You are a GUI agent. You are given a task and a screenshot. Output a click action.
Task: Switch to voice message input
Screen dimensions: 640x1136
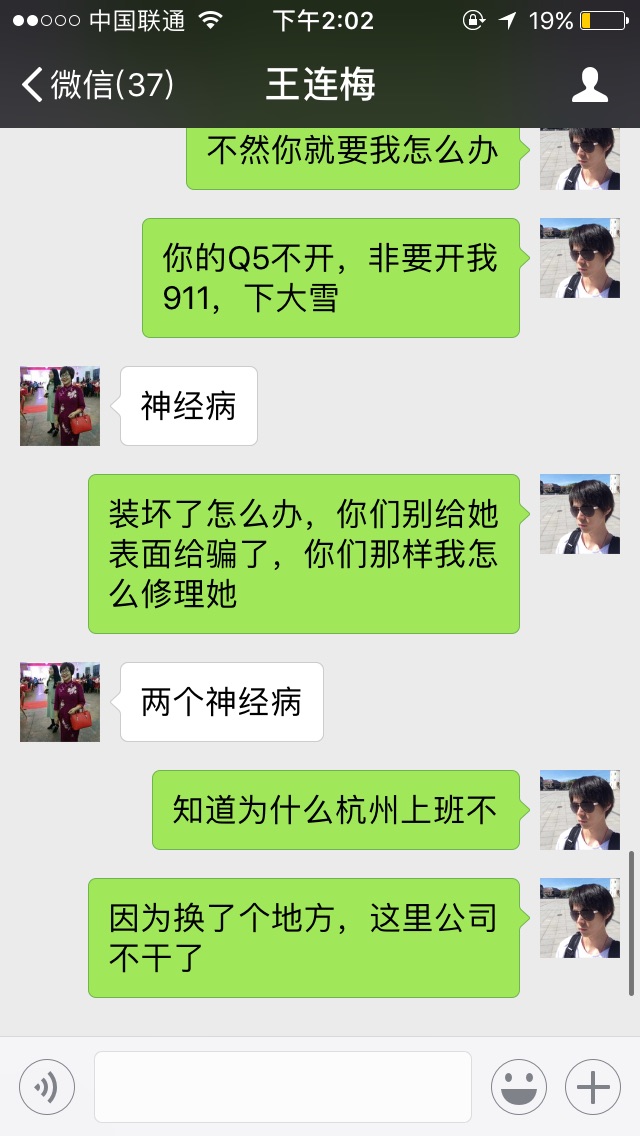coord(47,1087)
